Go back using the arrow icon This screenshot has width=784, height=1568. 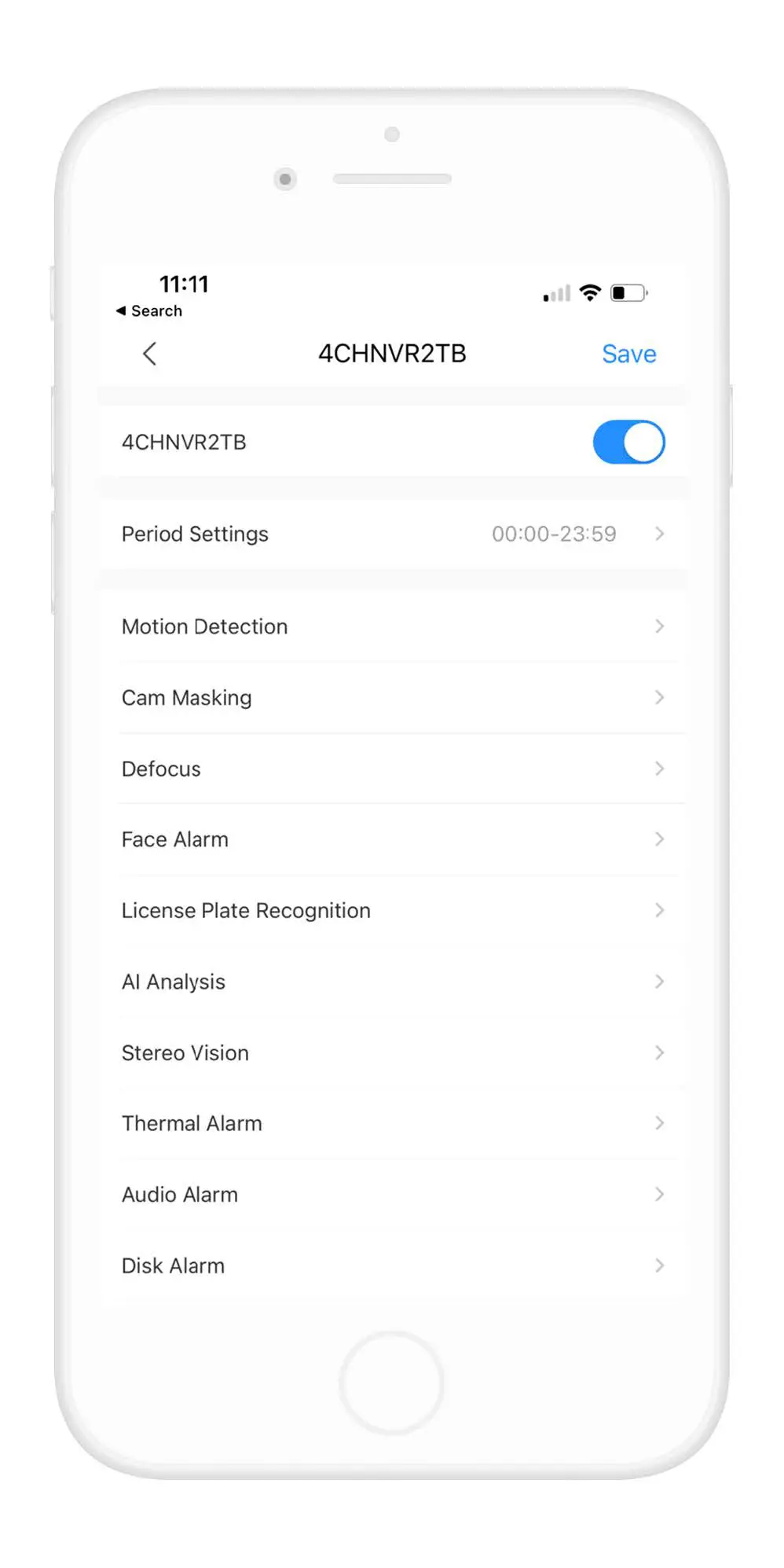pyautogui.click(x=149, y=354)
